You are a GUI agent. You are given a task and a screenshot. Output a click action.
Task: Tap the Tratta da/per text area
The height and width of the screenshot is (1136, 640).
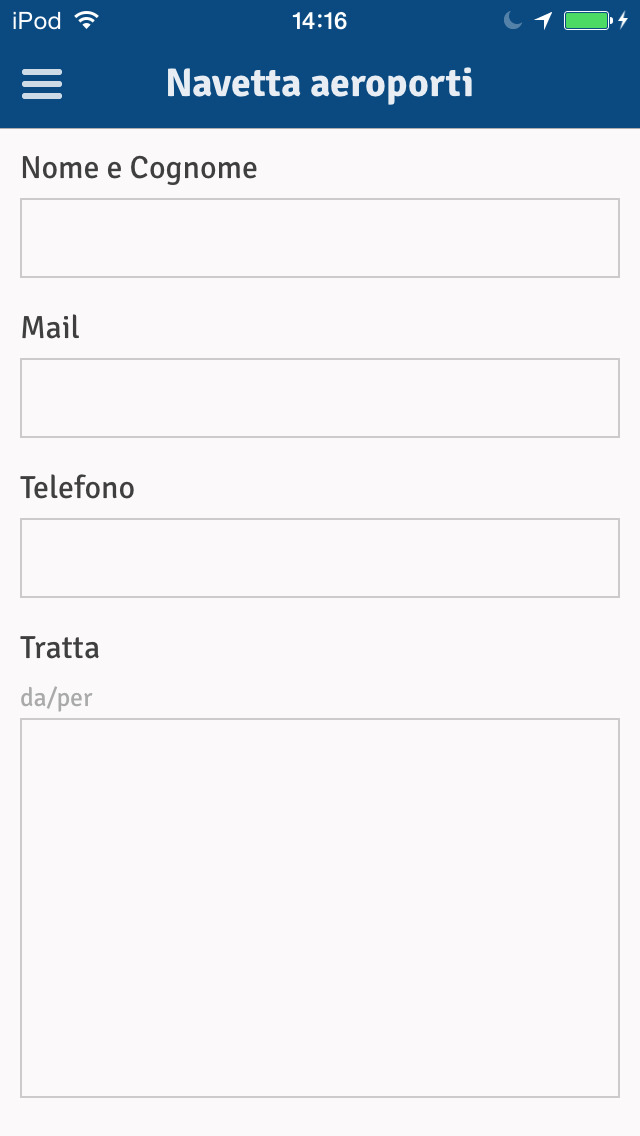320,908
